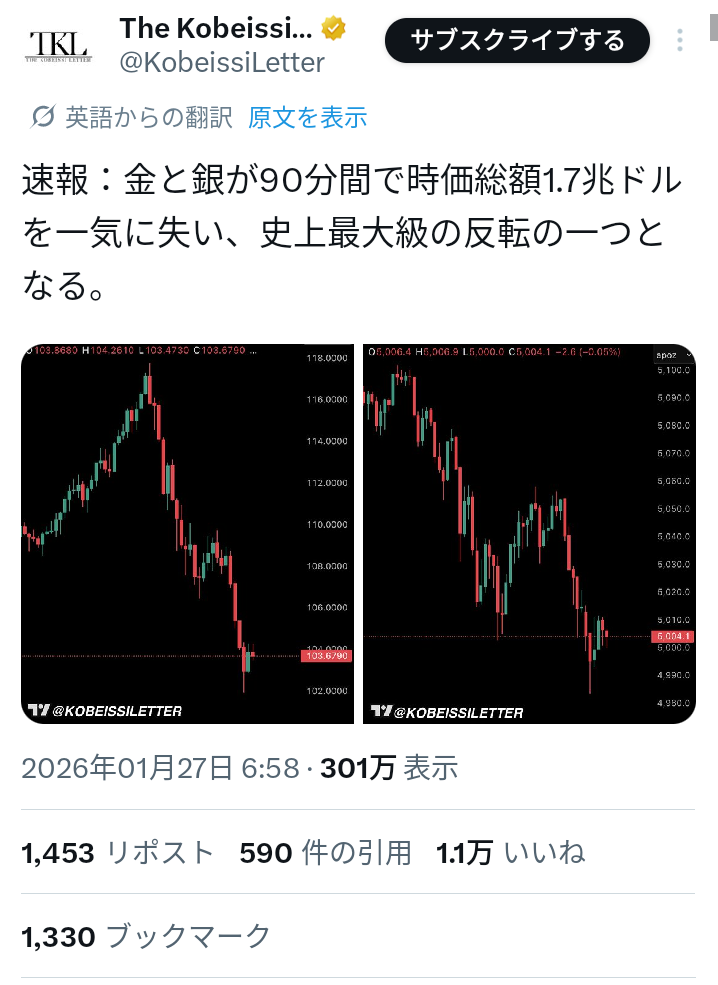Image resolution: width=718 pixels, height=985 pixels.
Task: Open the silver price chart image
Action: coord(187,533)
